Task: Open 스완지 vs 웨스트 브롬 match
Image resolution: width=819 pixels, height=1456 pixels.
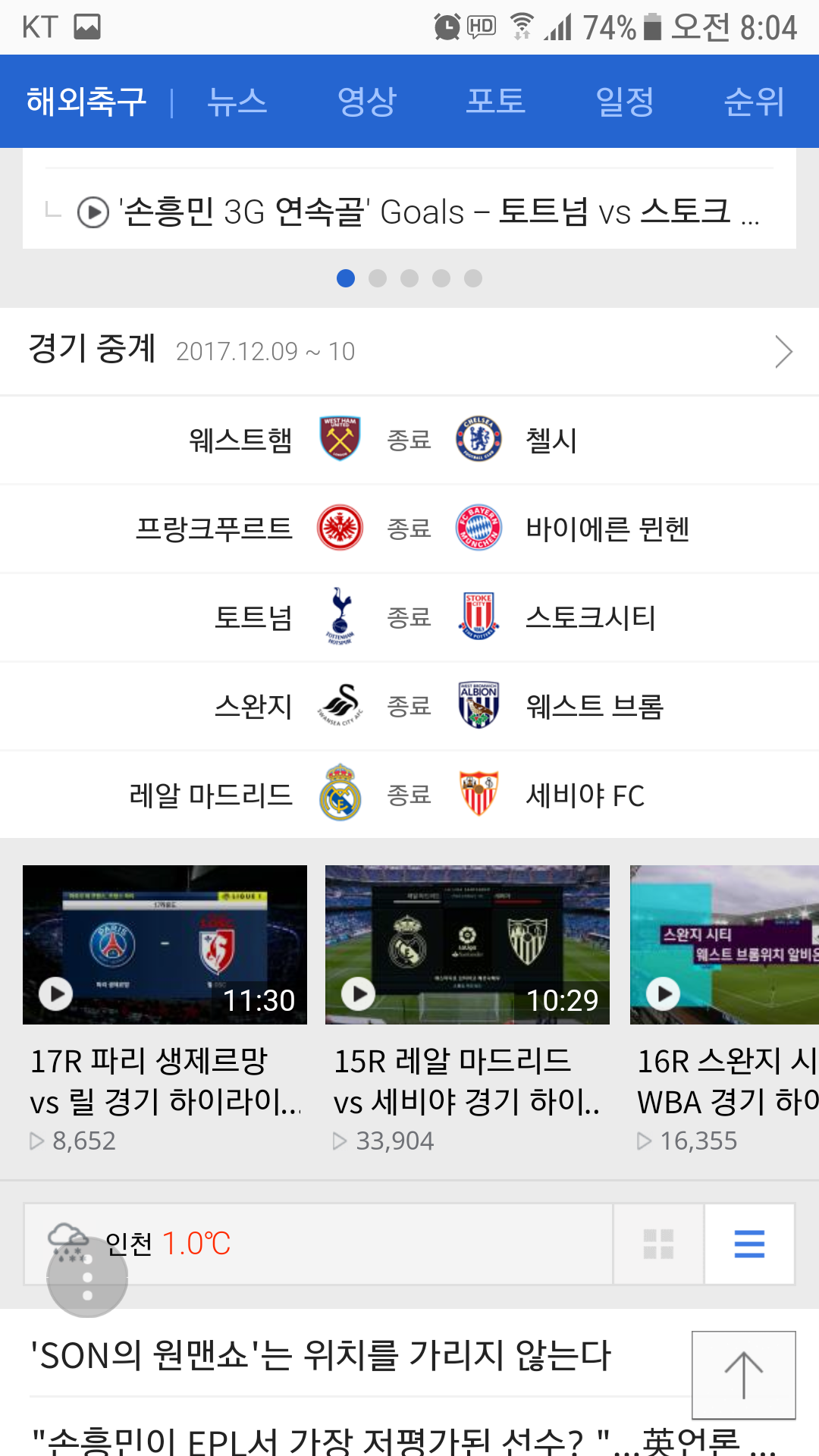Action: click(x=409, y=706)
